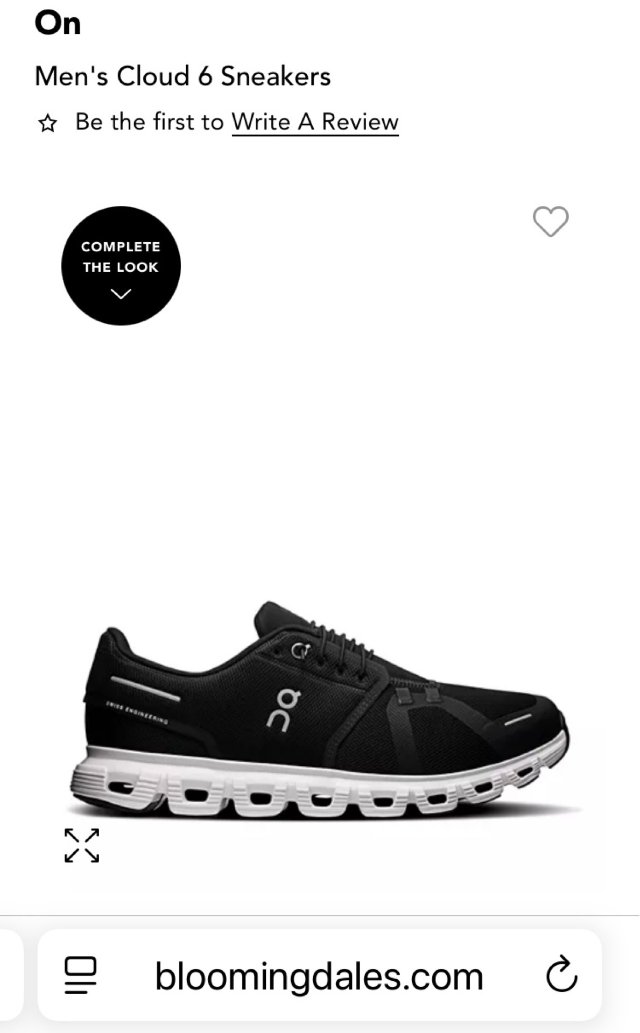The width and height of the screenshot is (640, 1033).
Task: Add sneakers to wishlist with heart icon
Action: click(x=551, y=221)
